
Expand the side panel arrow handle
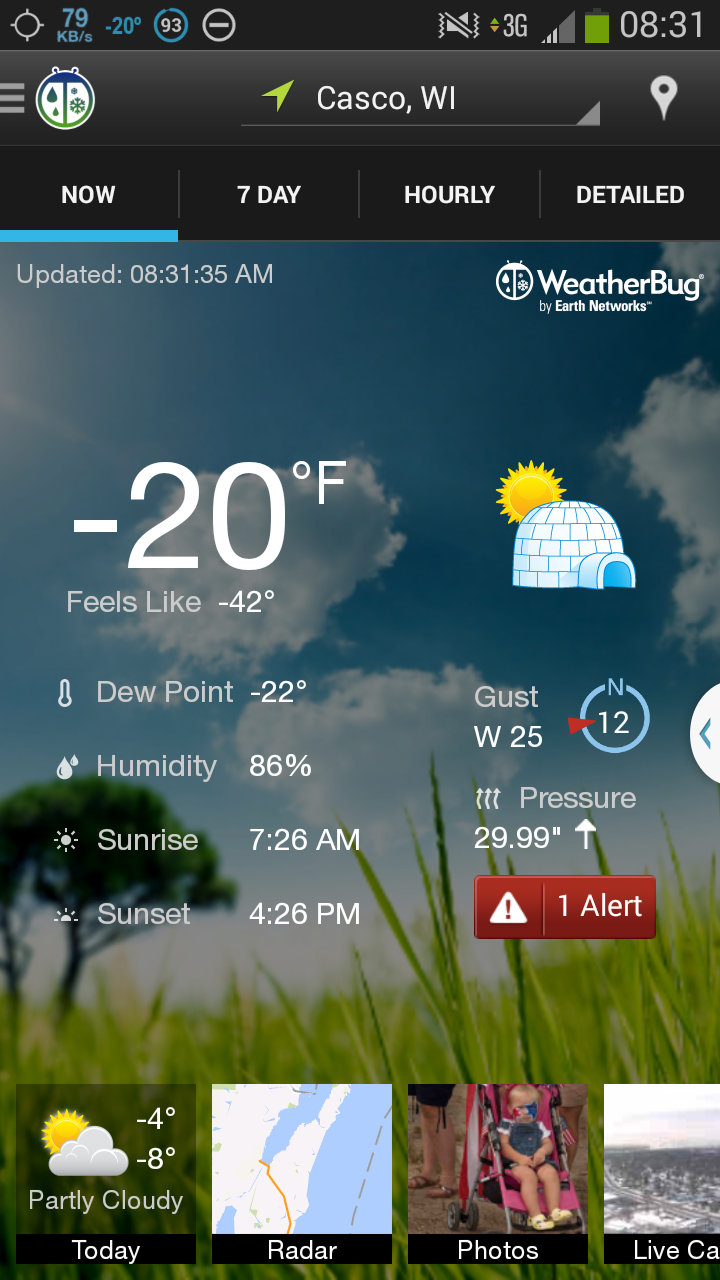click(x=706, y=734)
